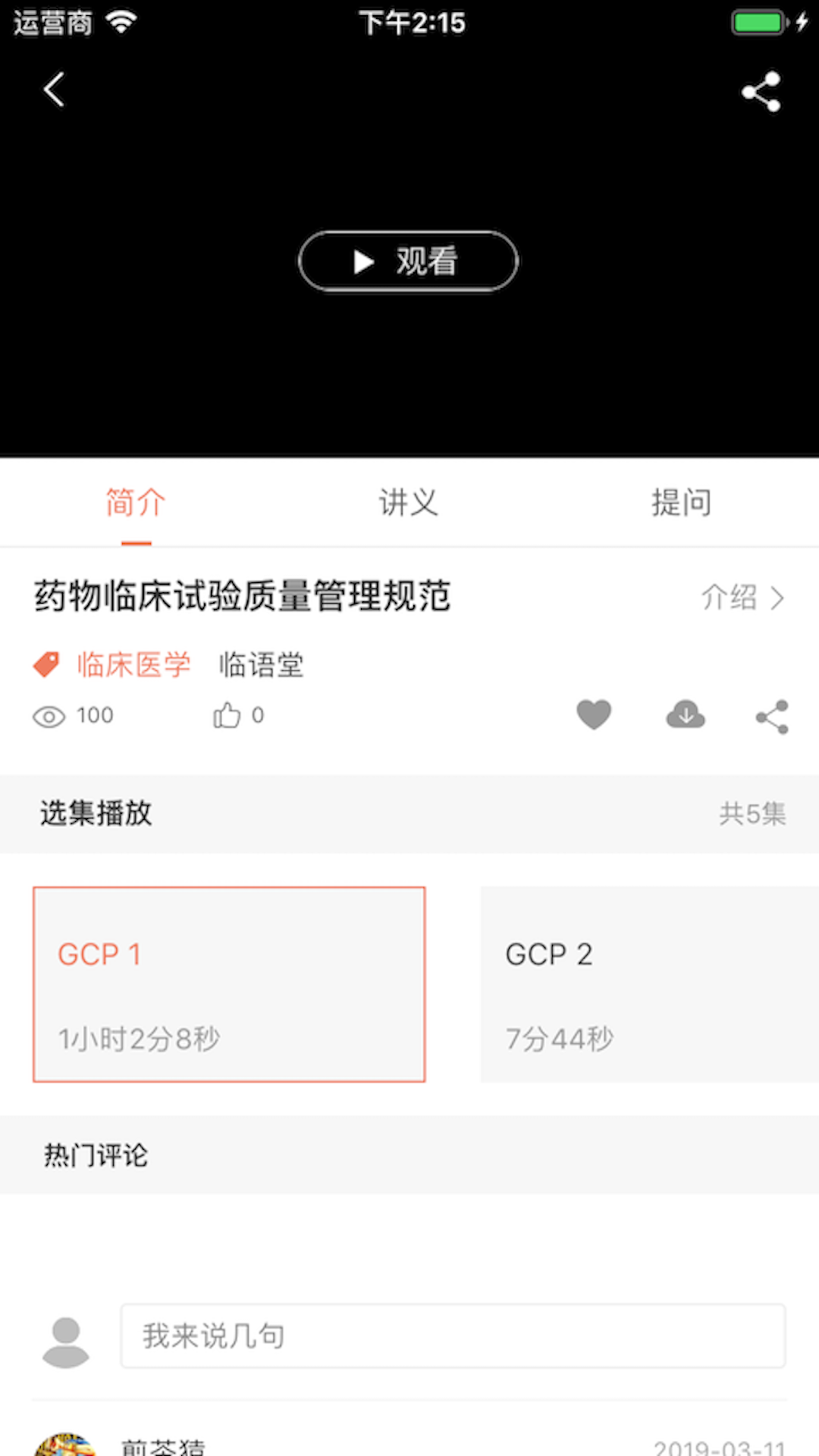
Task: Open the 临床医学 category tag
Action: (x=133, y=665)
